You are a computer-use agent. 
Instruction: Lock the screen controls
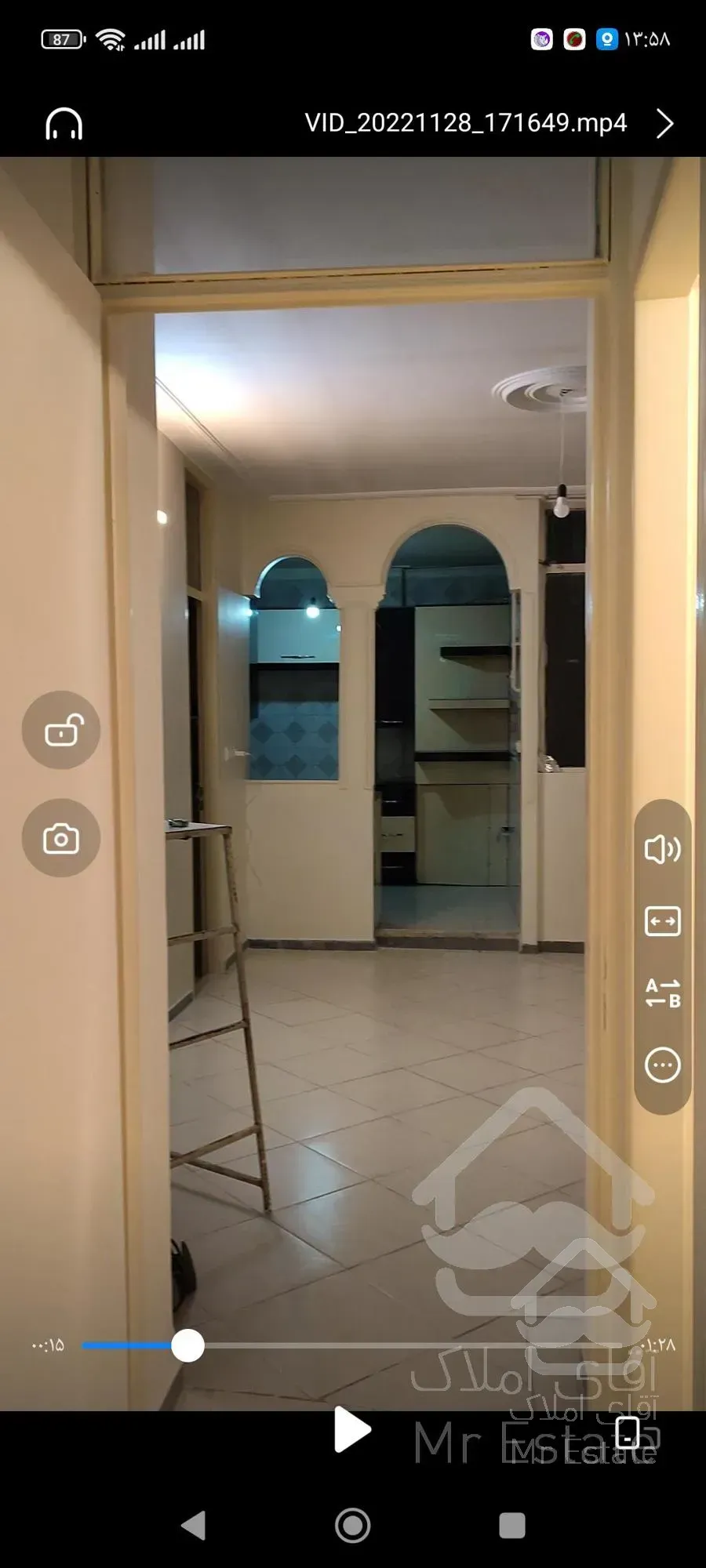[61, 730]
